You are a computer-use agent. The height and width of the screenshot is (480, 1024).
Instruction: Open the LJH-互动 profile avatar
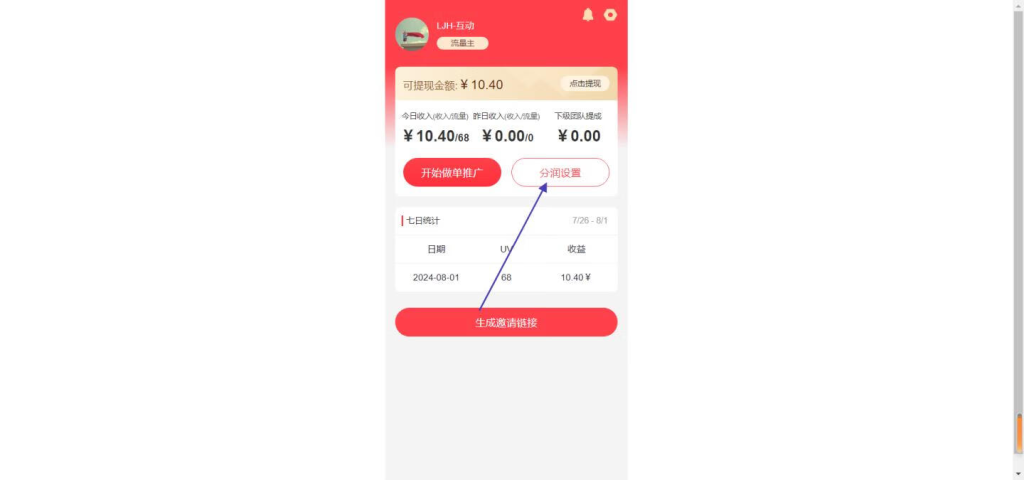tap(412, 33)
